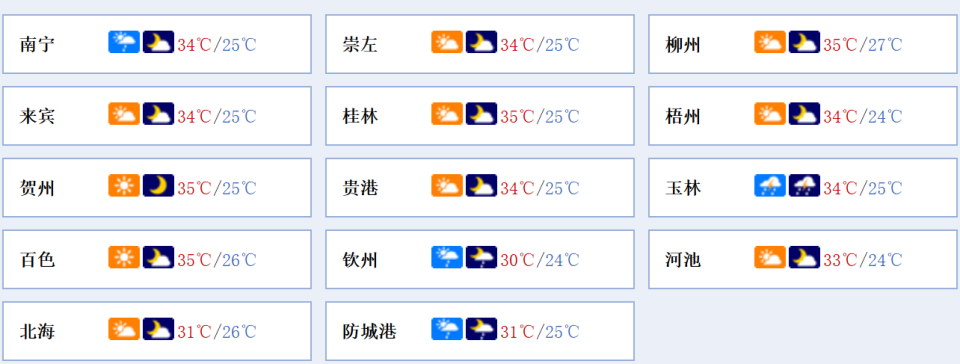
Task: View the 防城港 forecast card
Action: (x=479, y=331)
